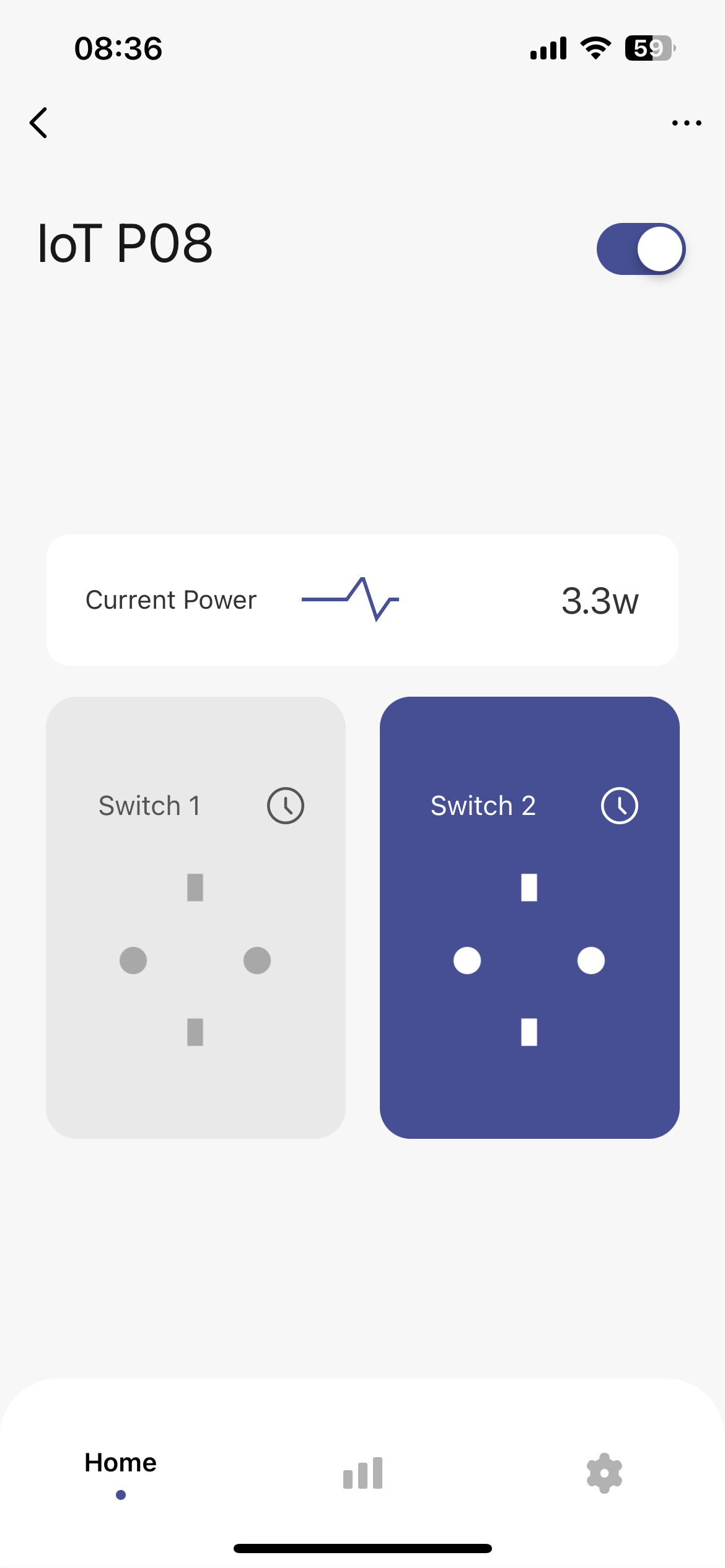
Task: Turn on the Switch 1 socket
Action: coord(195,960)
